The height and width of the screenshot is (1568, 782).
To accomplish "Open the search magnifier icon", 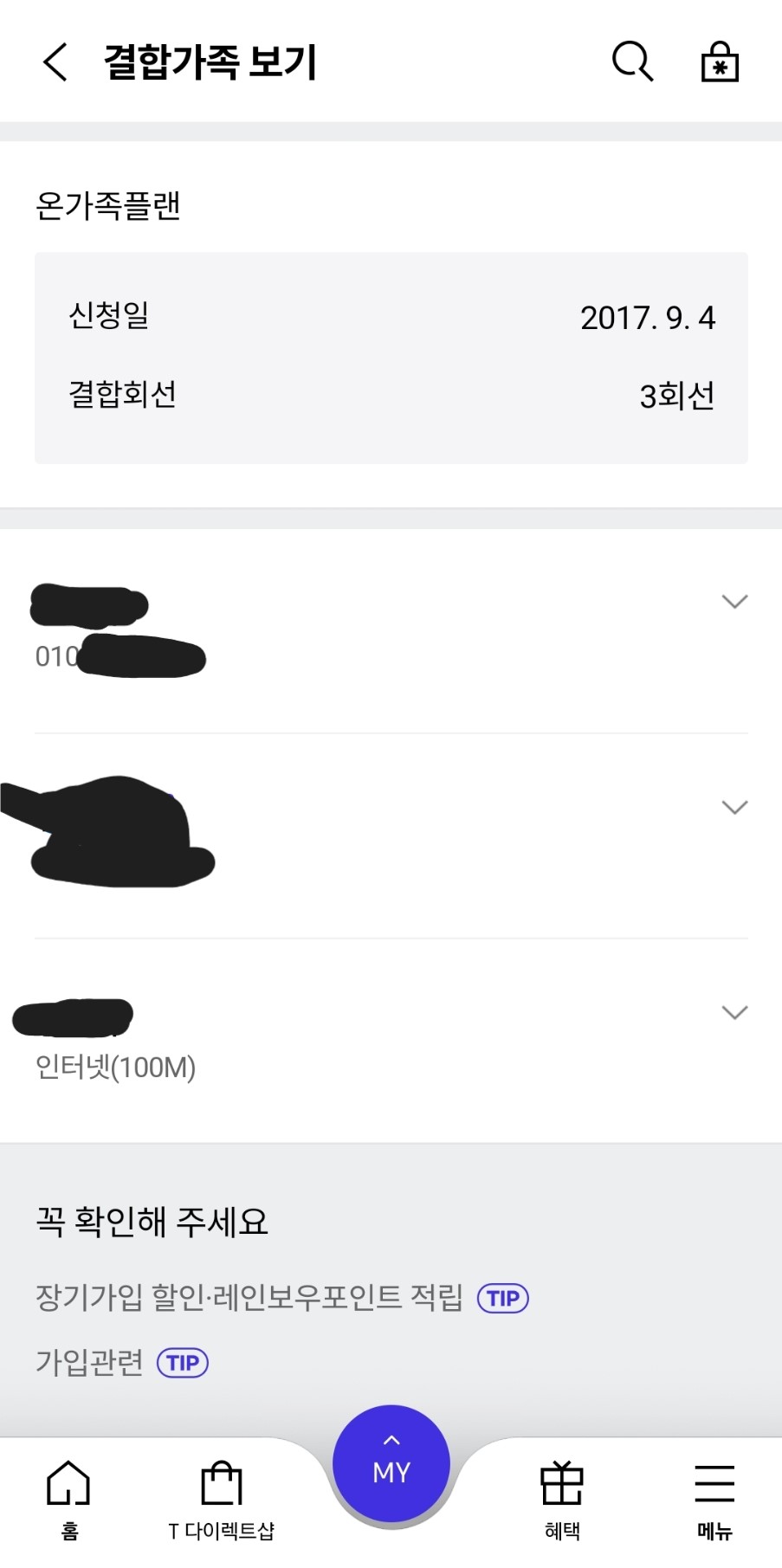I will click(x=632, y=62).
